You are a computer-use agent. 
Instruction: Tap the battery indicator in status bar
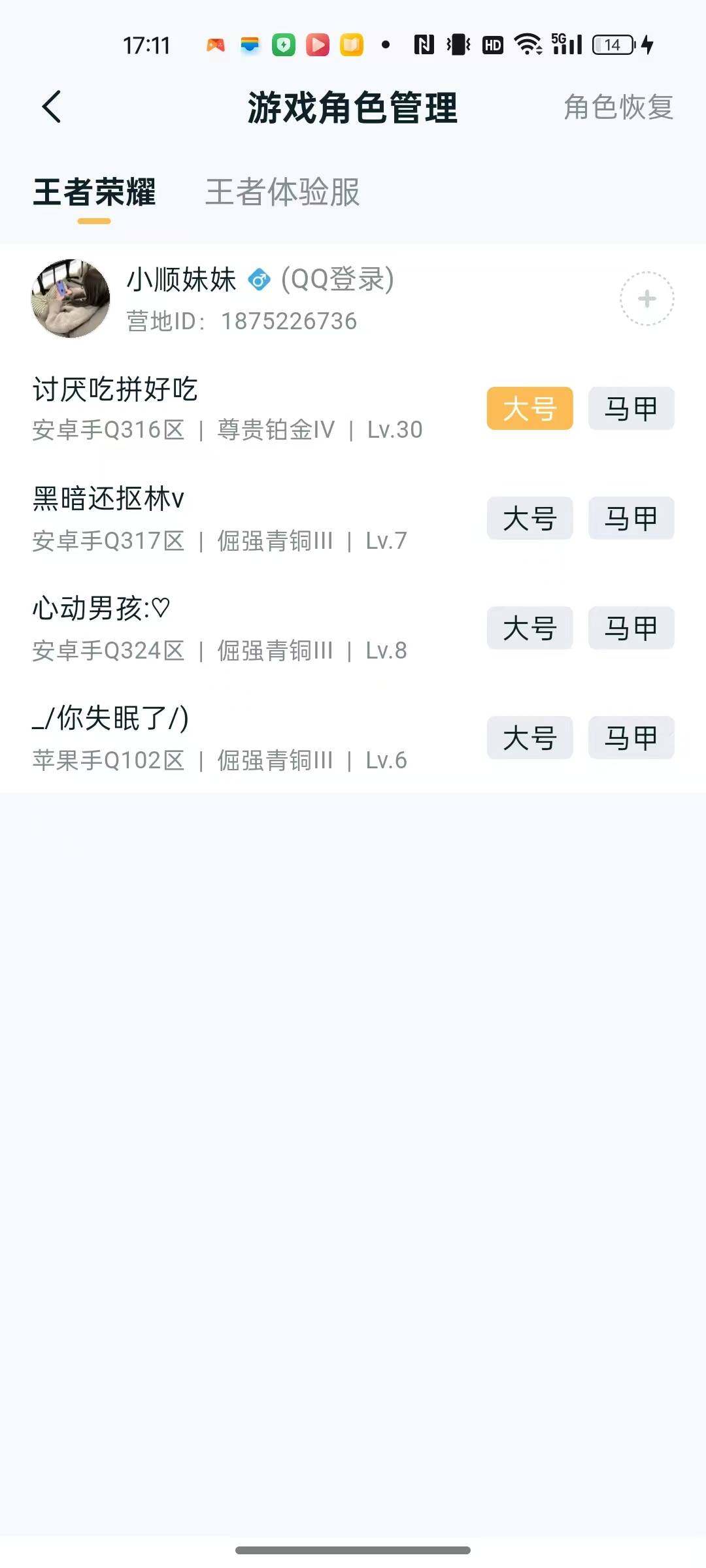pos(609,44)
